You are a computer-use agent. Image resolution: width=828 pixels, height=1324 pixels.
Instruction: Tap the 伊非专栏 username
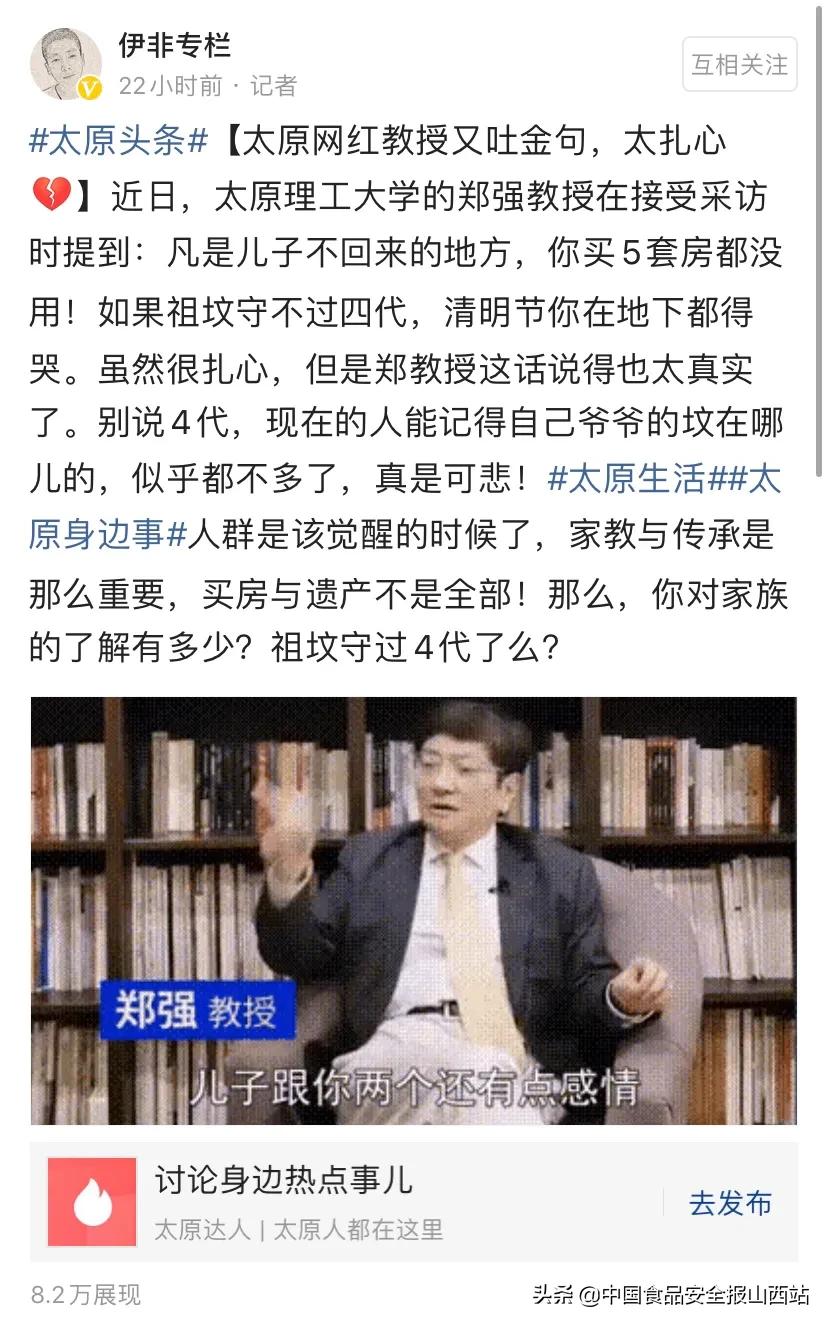pyautogui.click(x=174, y=45)
